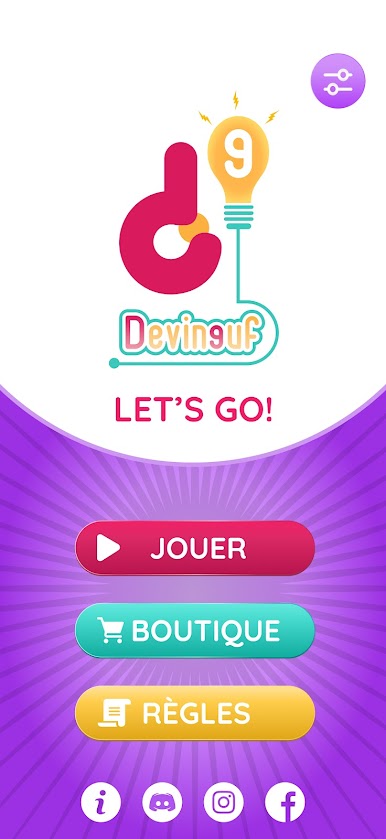
Task: Open the settings sliders icon
Action: 338,81
